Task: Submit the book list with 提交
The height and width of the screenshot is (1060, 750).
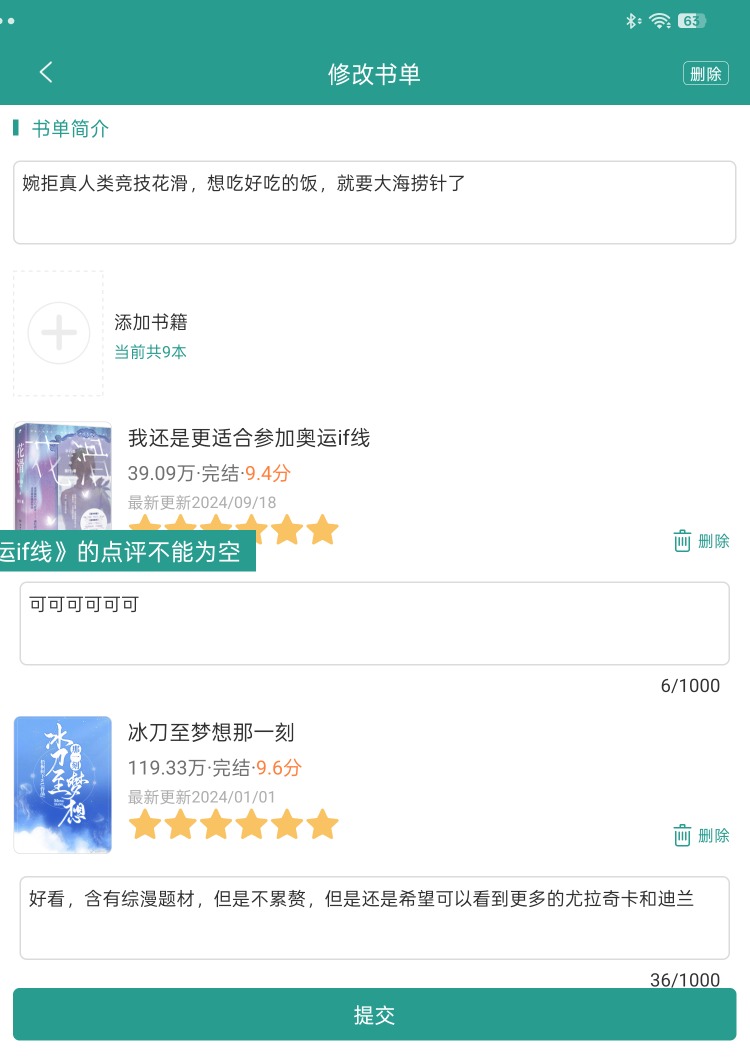Action: tap(374, 1015)
